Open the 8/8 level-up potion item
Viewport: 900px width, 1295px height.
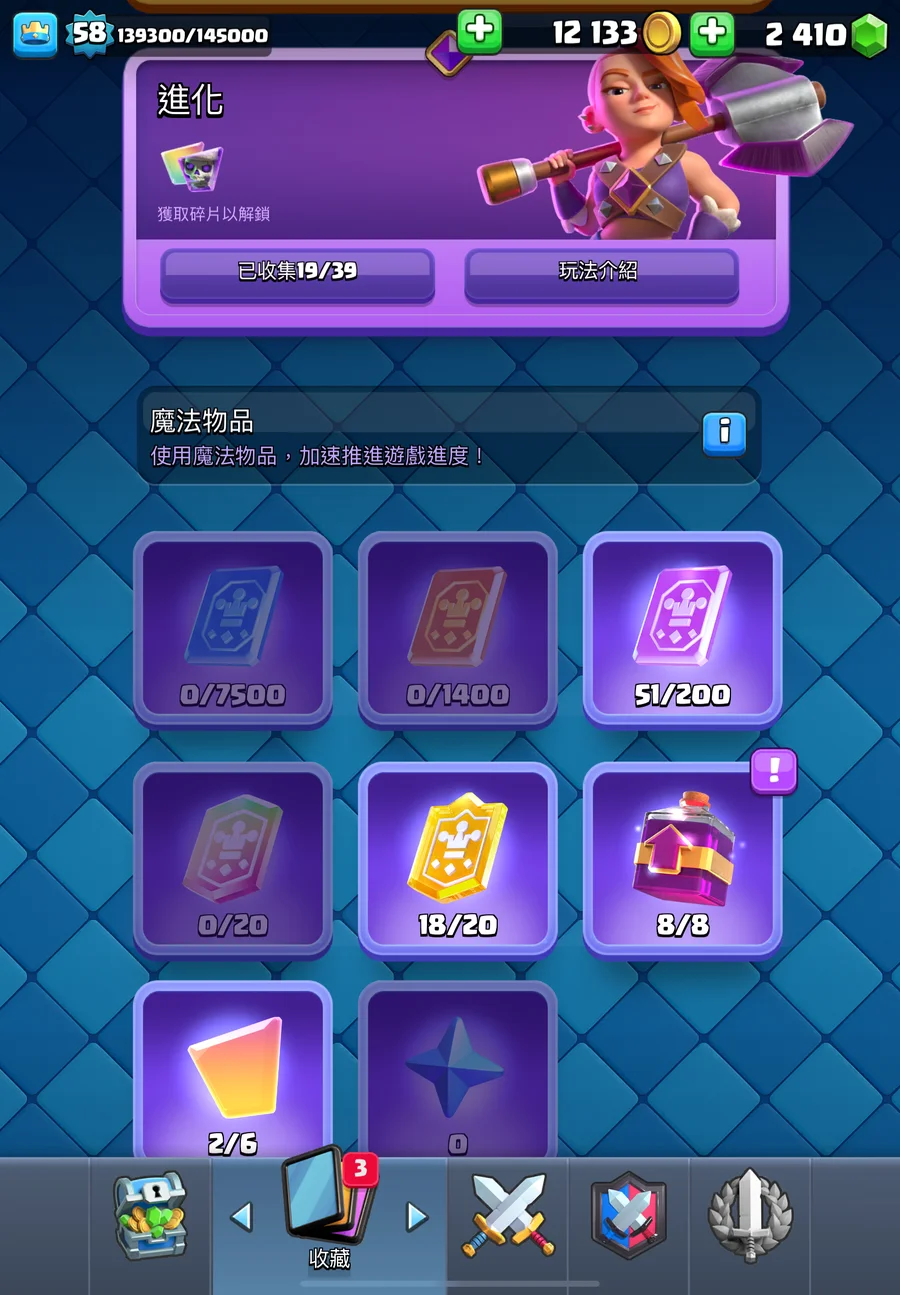click(683, 857)
